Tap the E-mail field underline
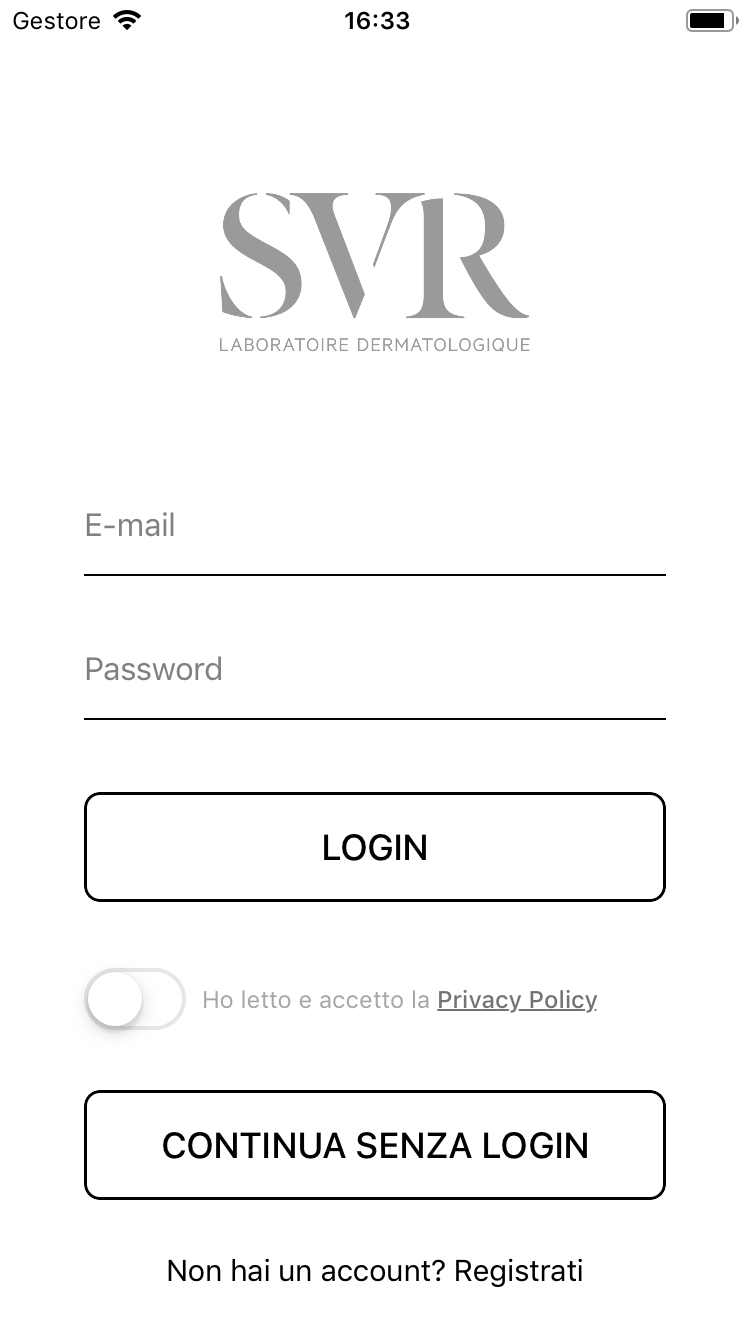This screenshot has width=750, height=1334. pyautogui.click(x=375, y=577)
